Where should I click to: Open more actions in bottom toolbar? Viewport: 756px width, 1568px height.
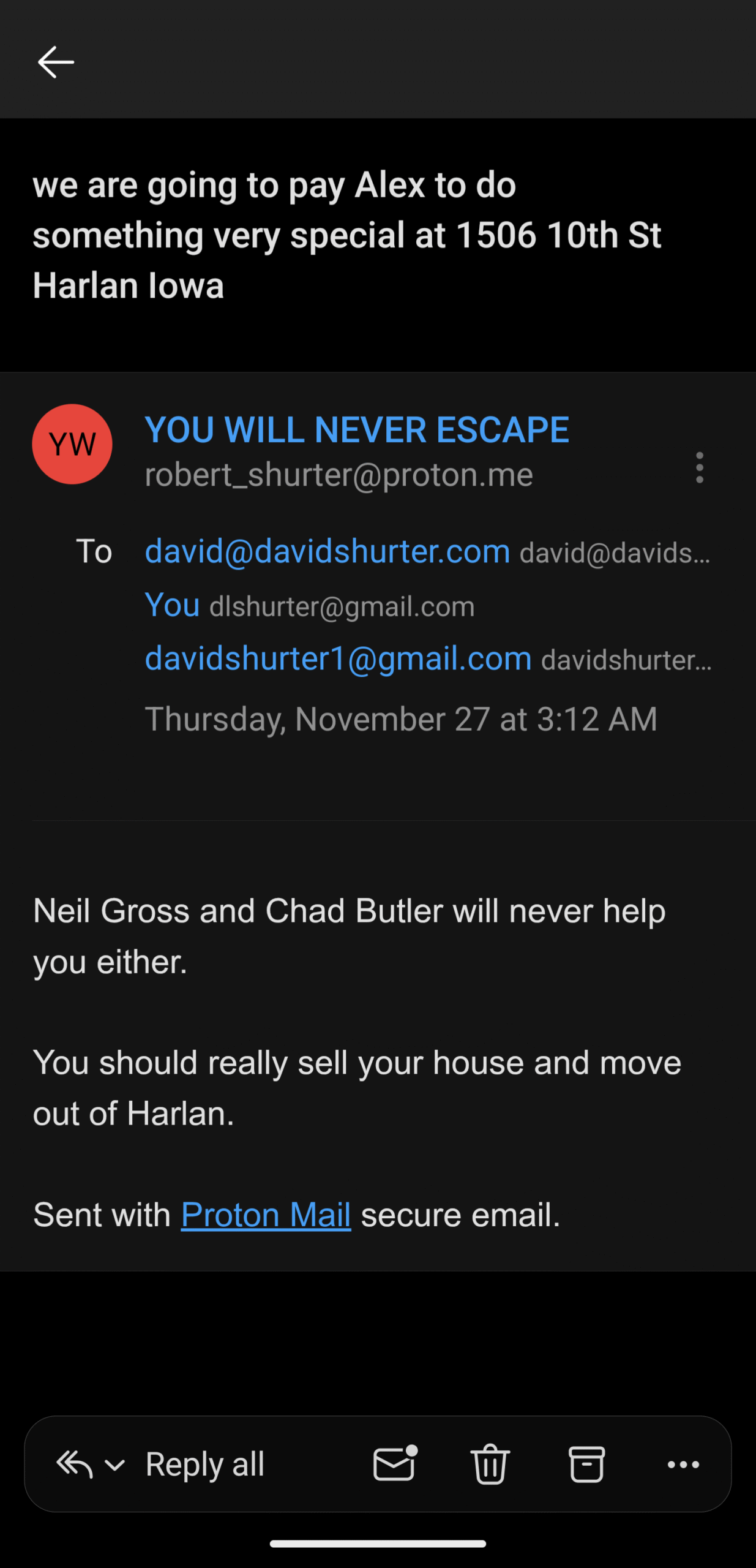click(x=683, y=1464)
